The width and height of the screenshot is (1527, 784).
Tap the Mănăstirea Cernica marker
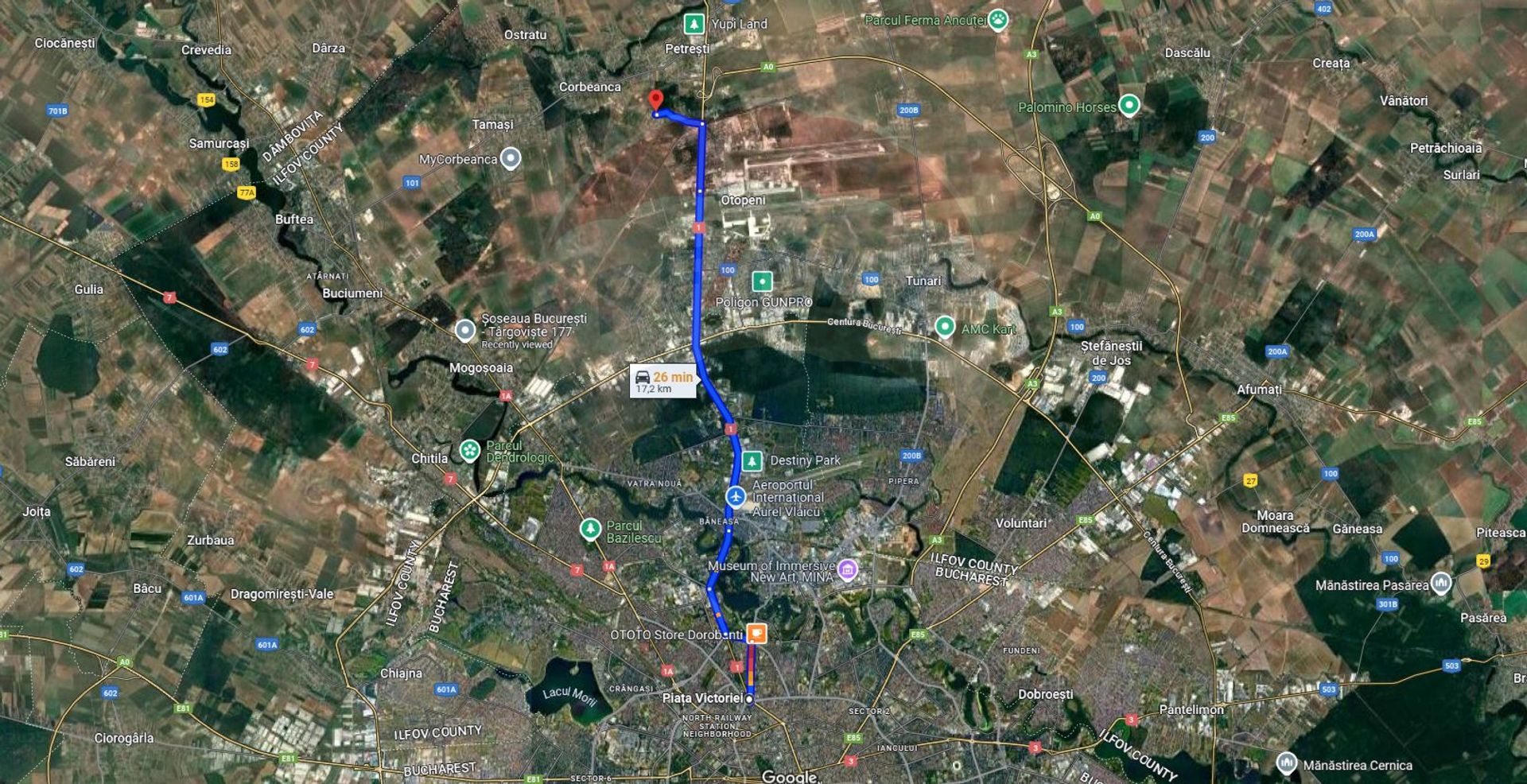point(1286,763)
